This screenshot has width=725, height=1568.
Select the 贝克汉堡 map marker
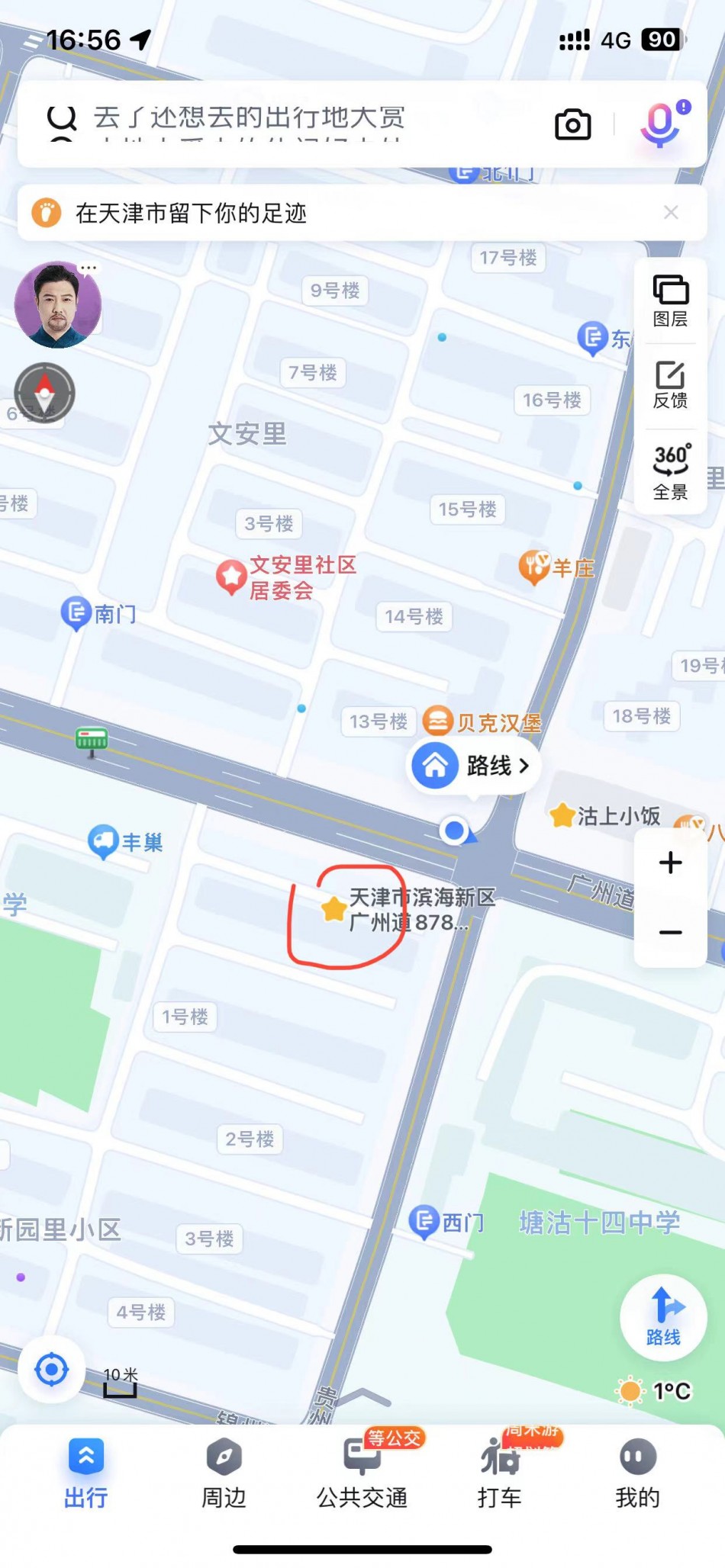[437, 720]
